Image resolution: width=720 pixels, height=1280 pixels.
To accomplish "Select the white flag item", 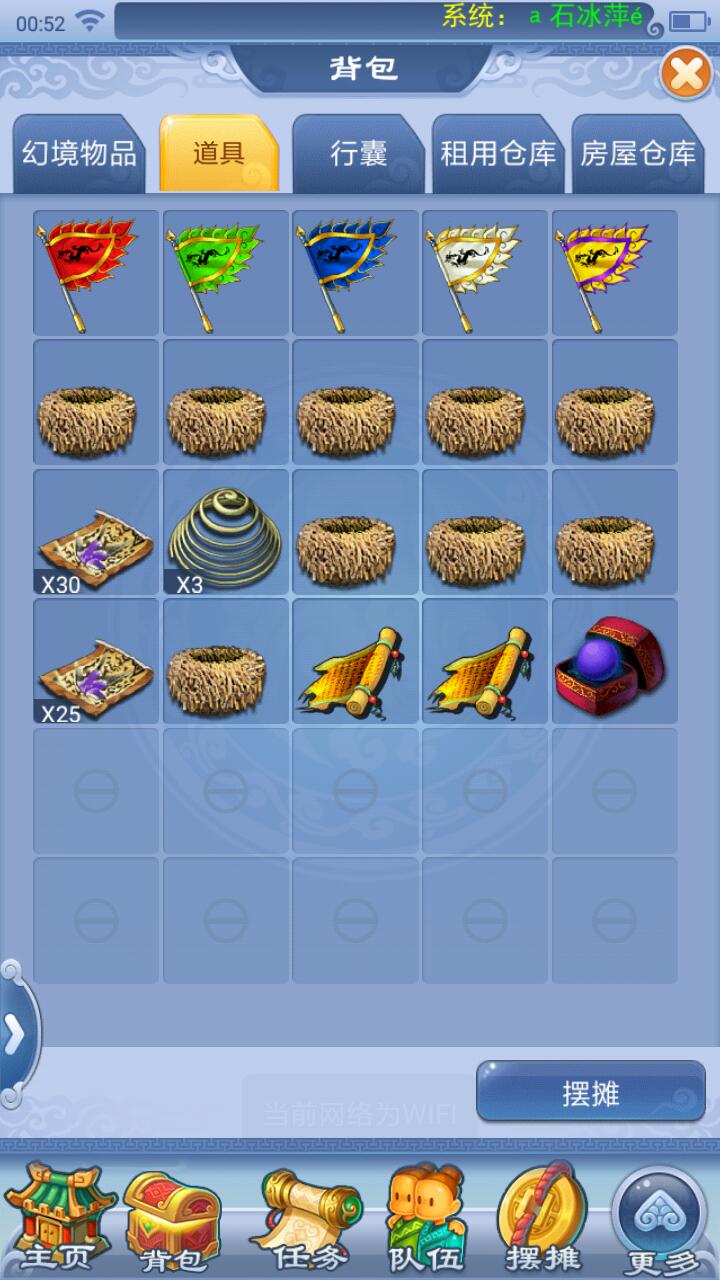I will 485,273.
